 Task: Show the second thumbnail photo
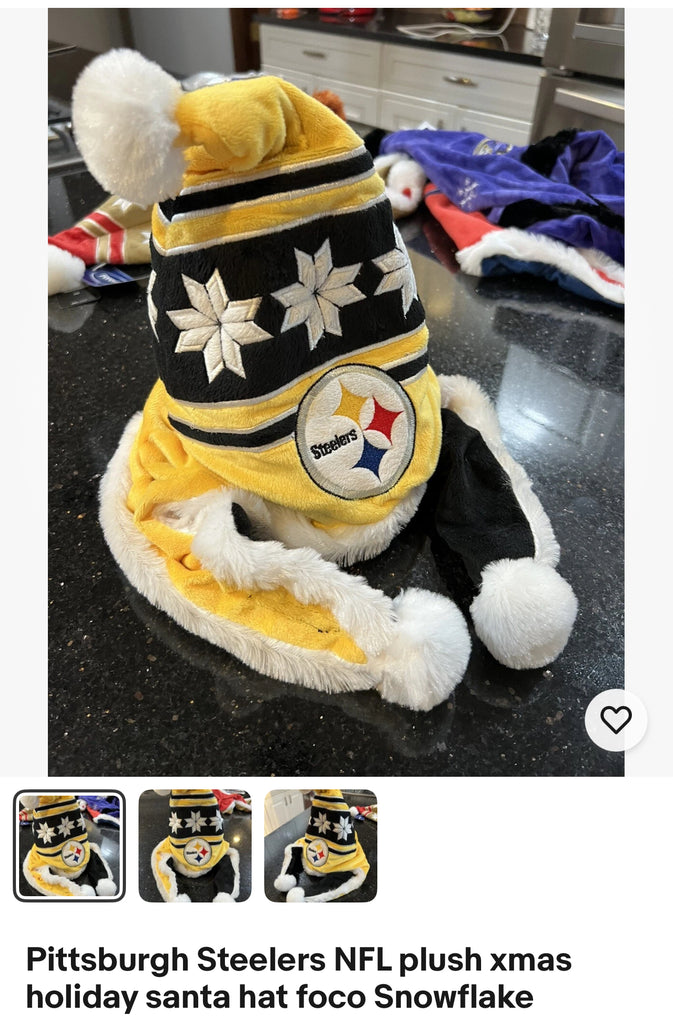click(194, 845)
